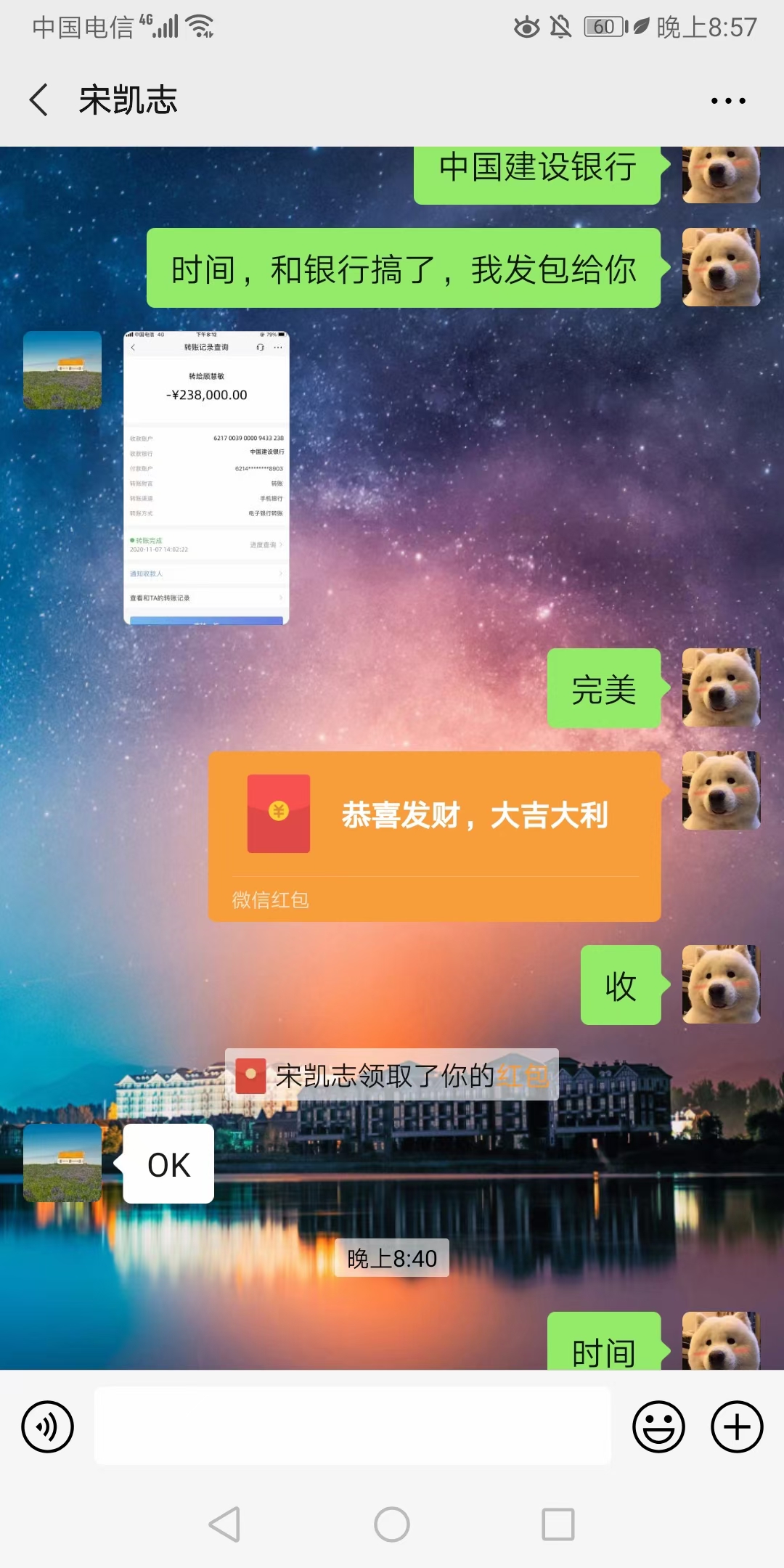Open the plus attachment menu
Image resolution: width=784 pixels, height=1568 pixels.
coord(737,1426)
